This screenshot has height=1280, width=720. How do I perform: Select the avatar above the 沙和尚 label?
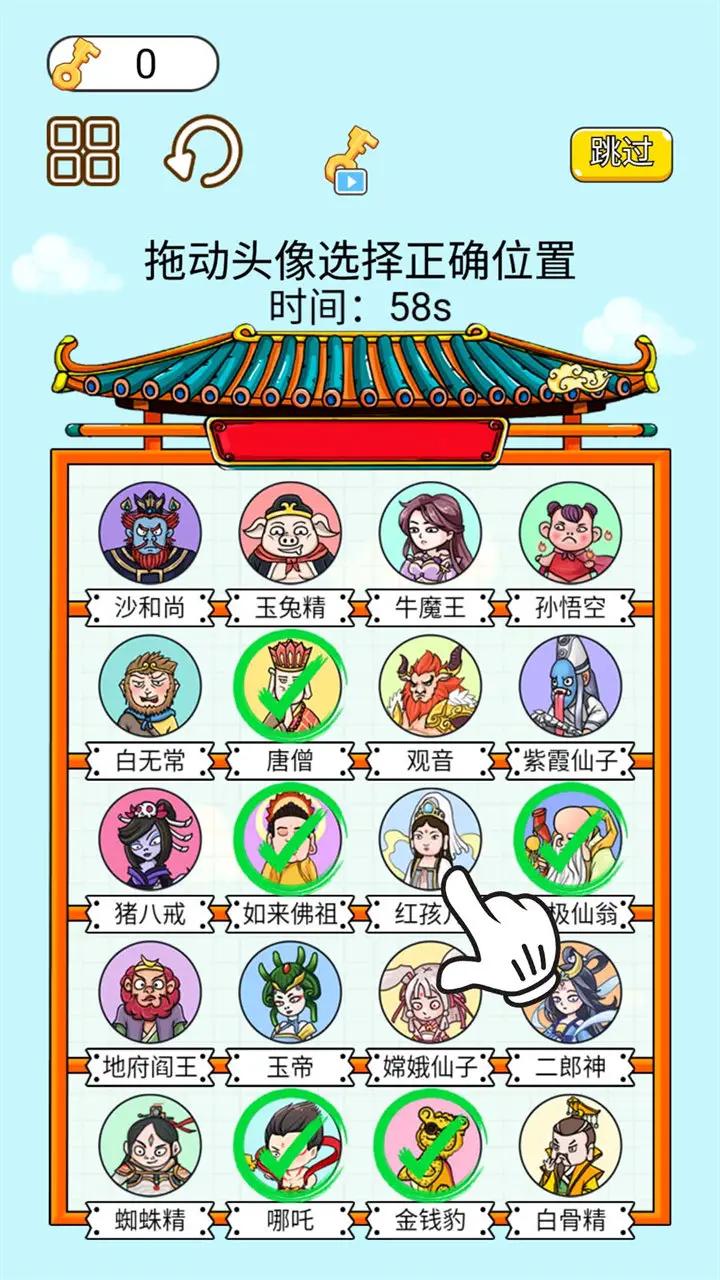pyautogui.click(x=150, y=533)
